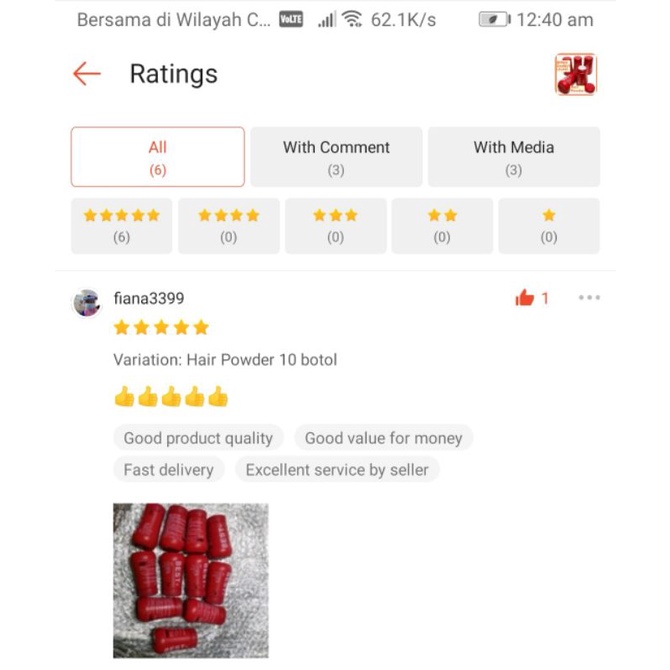The height and width of the screenshot is (670, 670).
Task: Like fiana3399's review
Action: [x=525, y=298]
